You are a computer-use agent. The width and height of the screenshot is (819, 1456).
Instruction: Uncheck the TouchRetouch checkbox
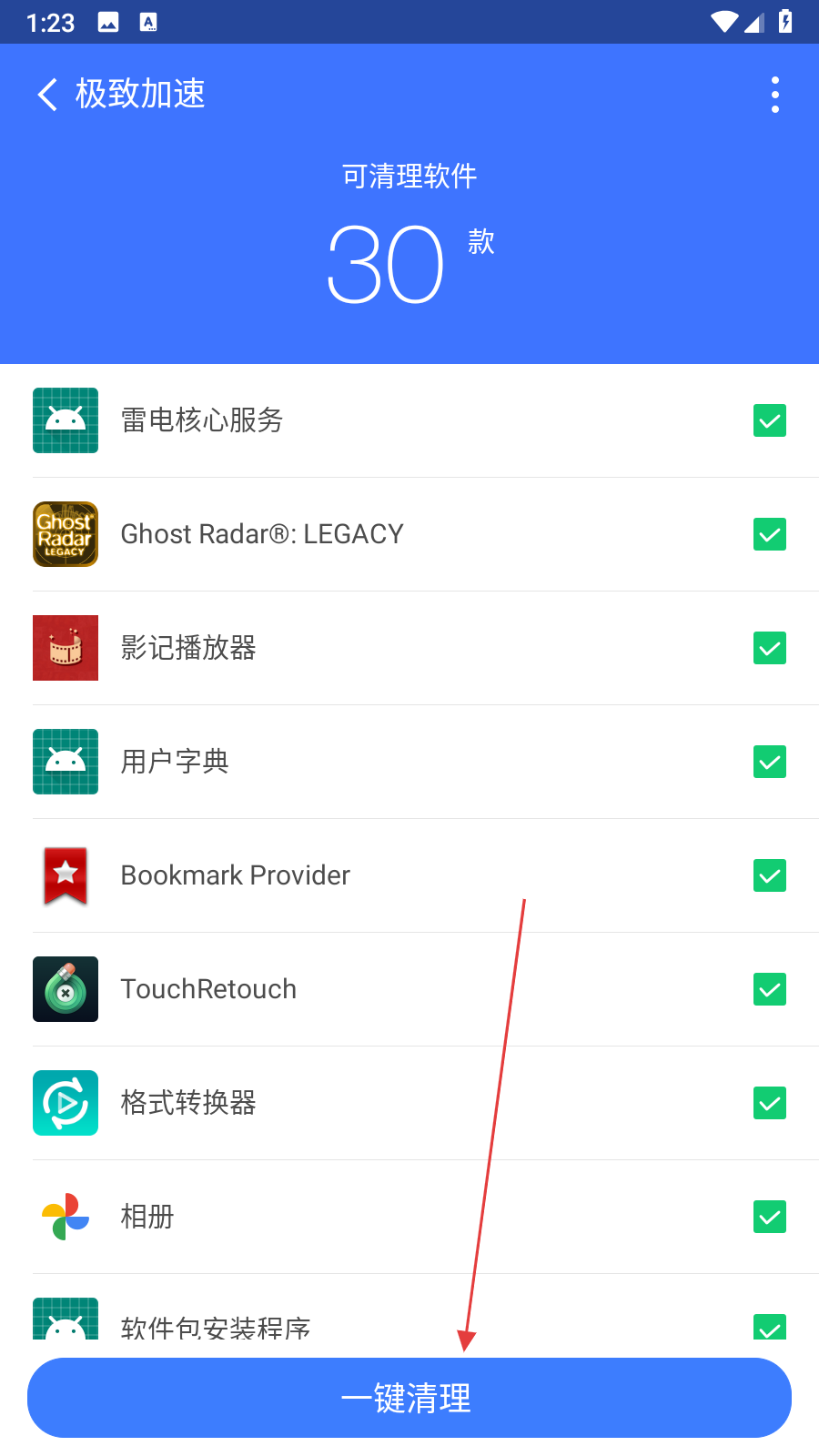click(769, 989)
